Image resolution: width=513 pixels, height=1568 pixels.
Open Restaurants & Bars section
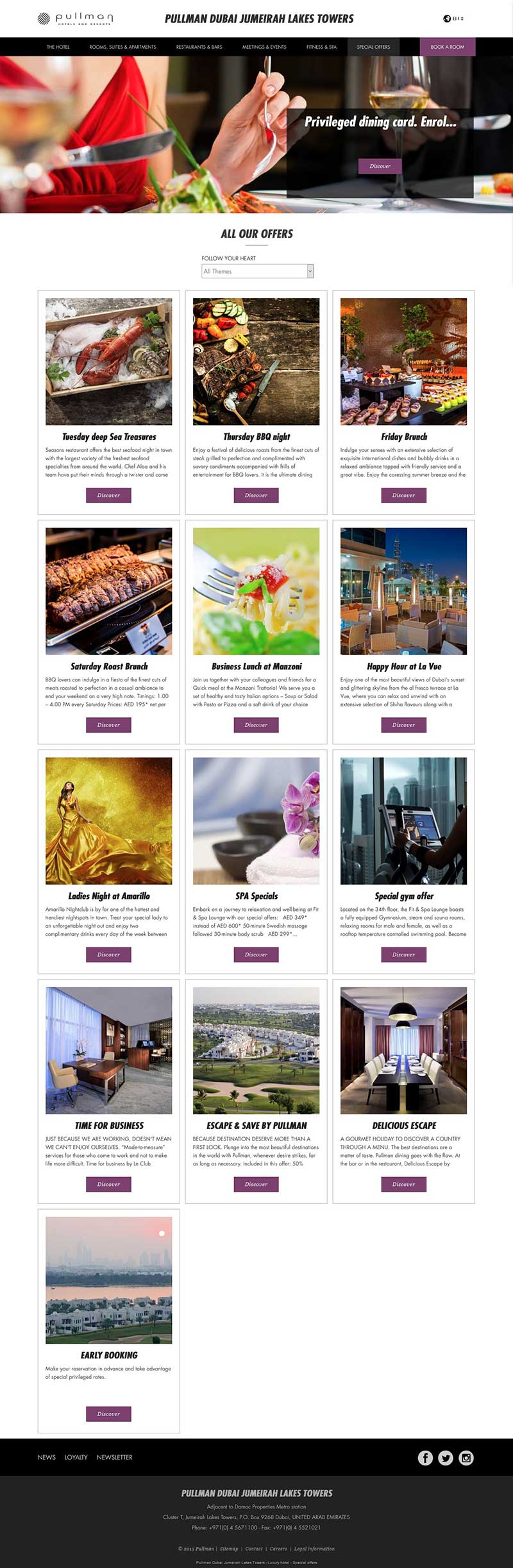tap(199, 47)
